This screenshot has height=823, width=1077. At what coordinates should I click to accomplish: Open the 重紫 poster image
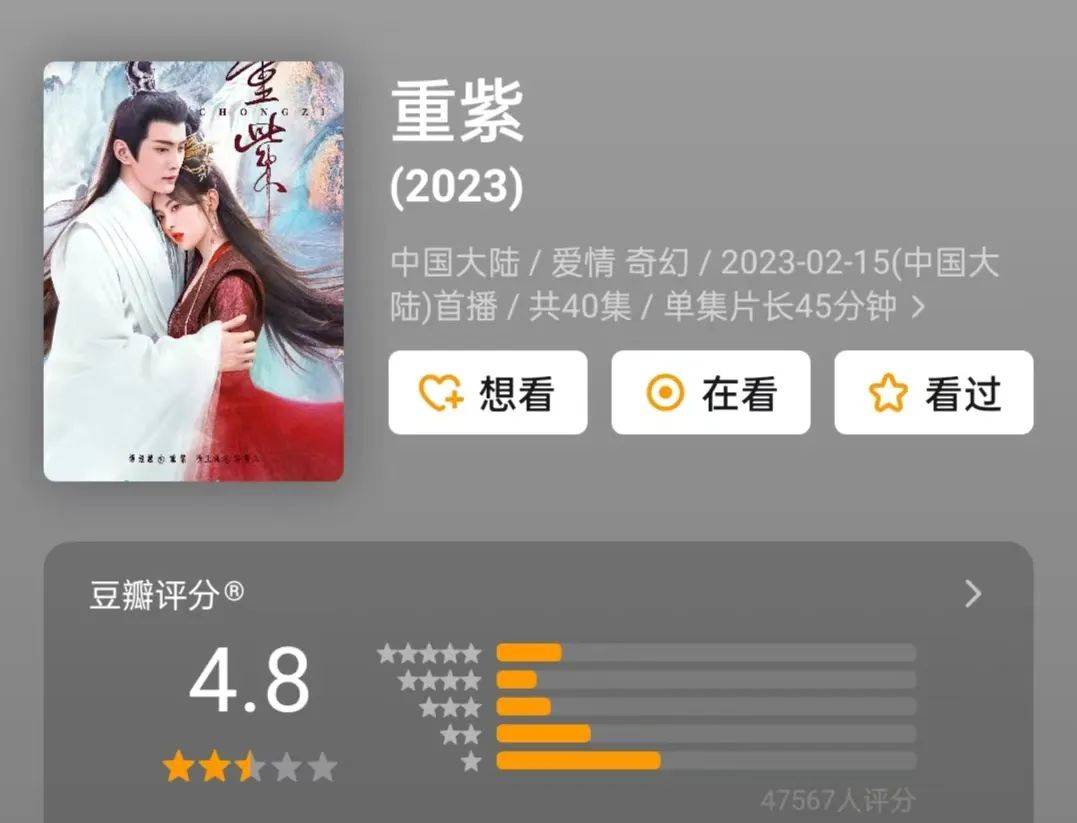[194, 271]
